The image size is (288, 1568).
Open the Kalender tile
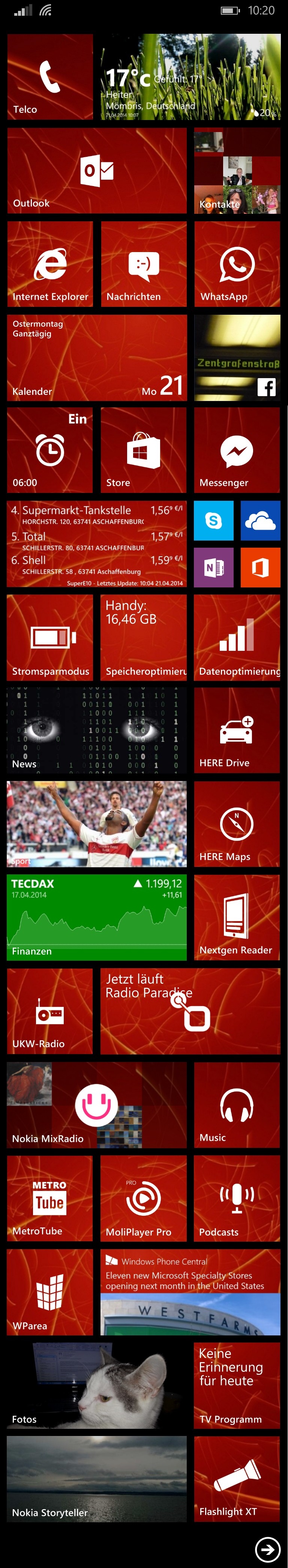pos(97,358)
